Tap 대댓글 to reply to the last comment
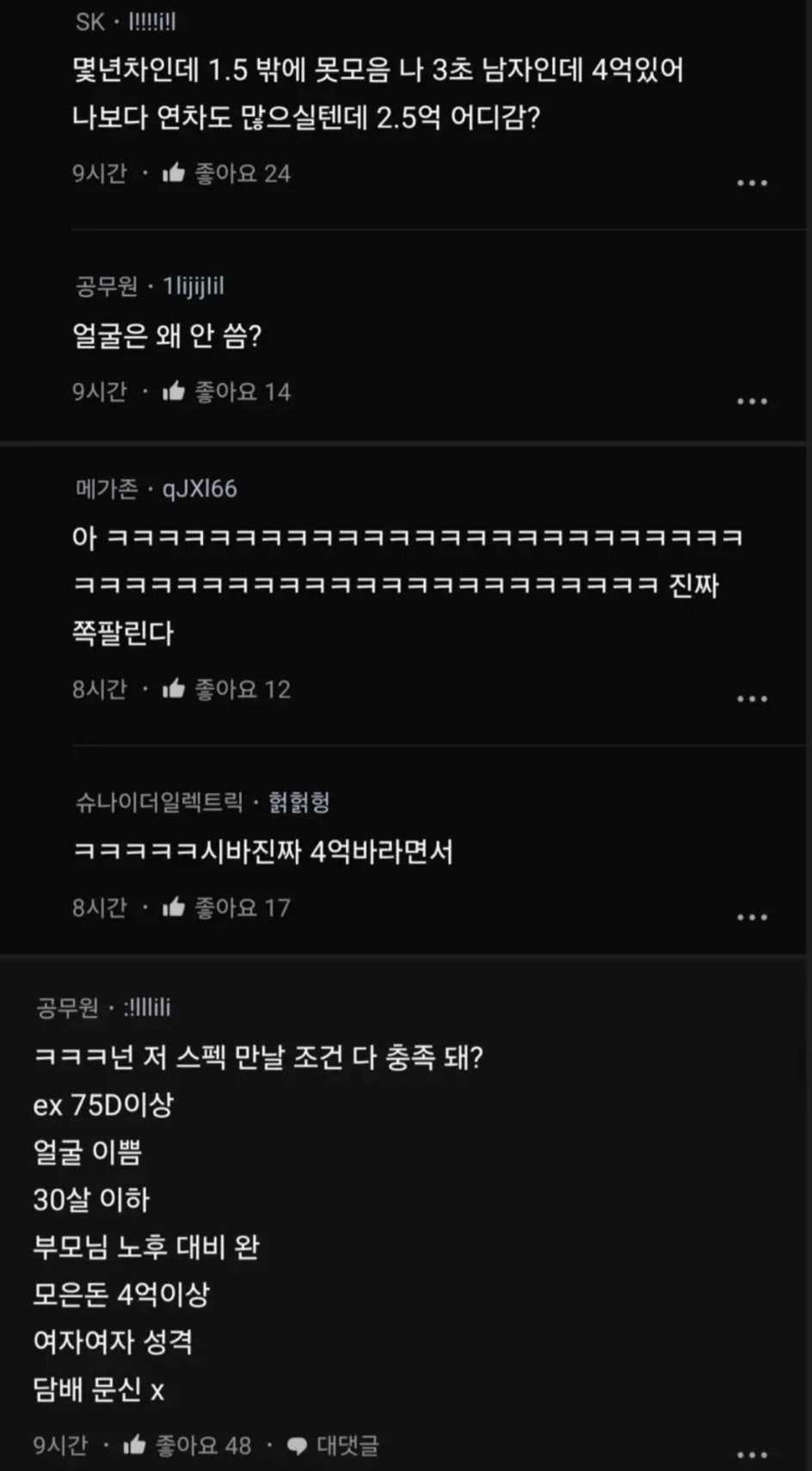This screenshot has height=1471, width=812. (x=334, y=1445)
